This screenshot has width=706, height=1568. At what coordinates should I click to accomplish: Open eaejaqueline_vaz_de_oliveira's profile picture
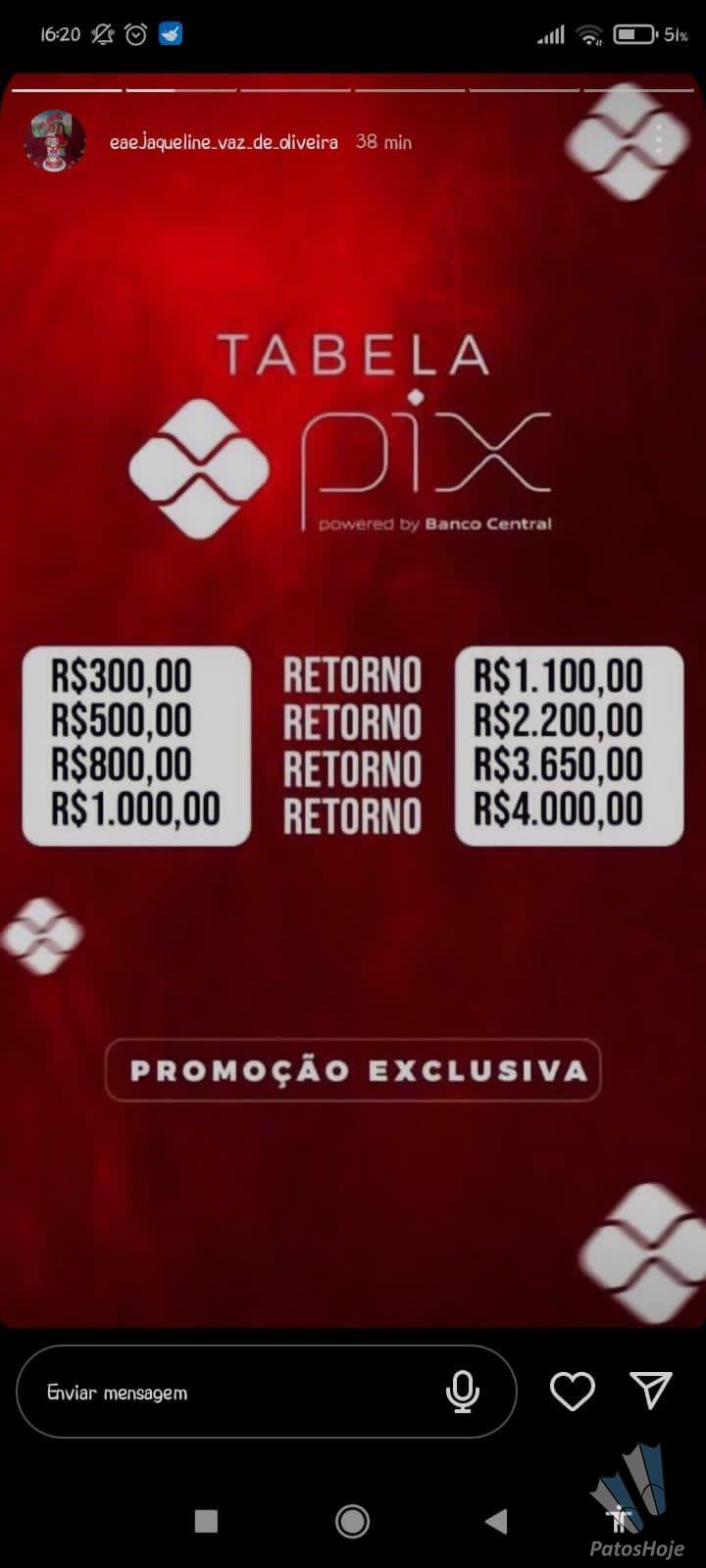click(54, 141)
